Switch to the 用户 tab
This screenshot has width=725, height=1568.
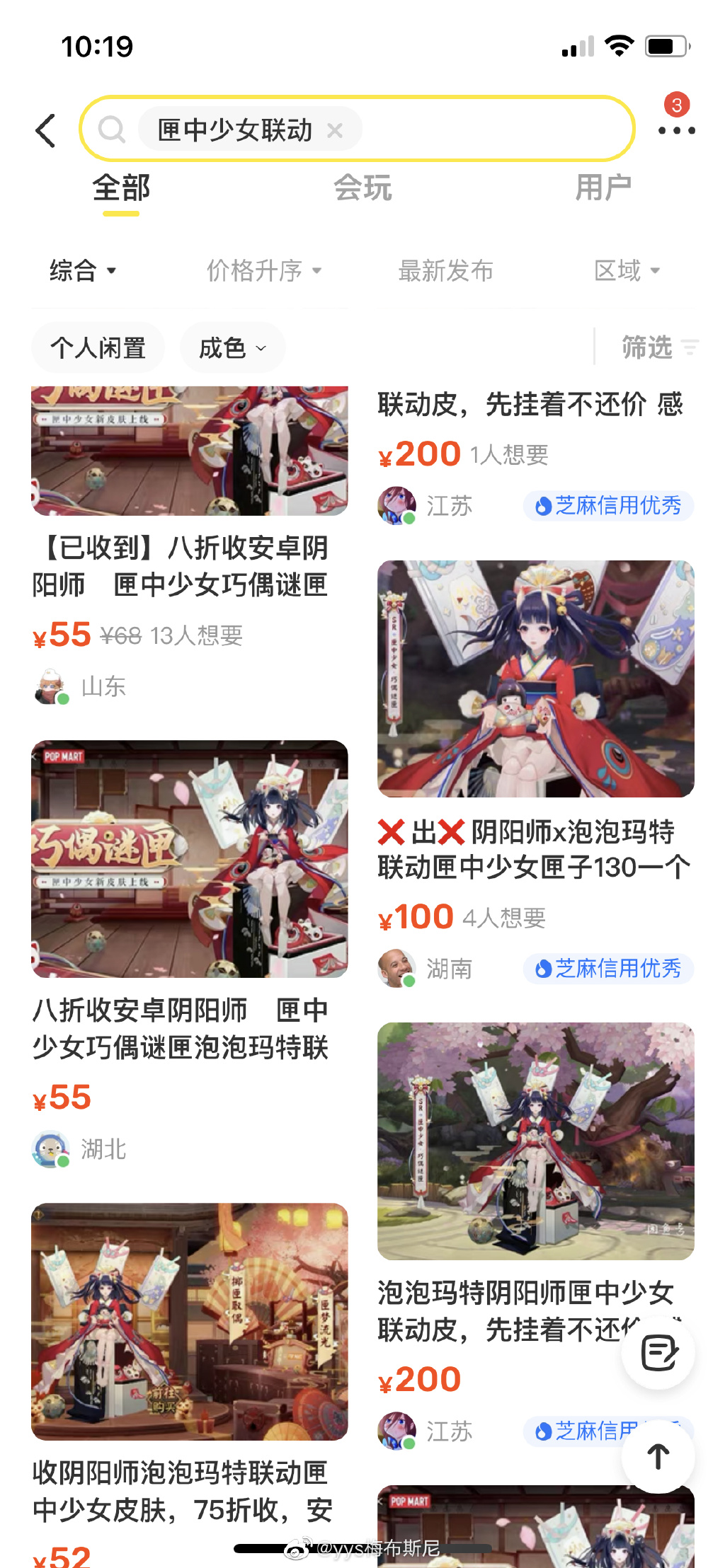click(603, 188)
